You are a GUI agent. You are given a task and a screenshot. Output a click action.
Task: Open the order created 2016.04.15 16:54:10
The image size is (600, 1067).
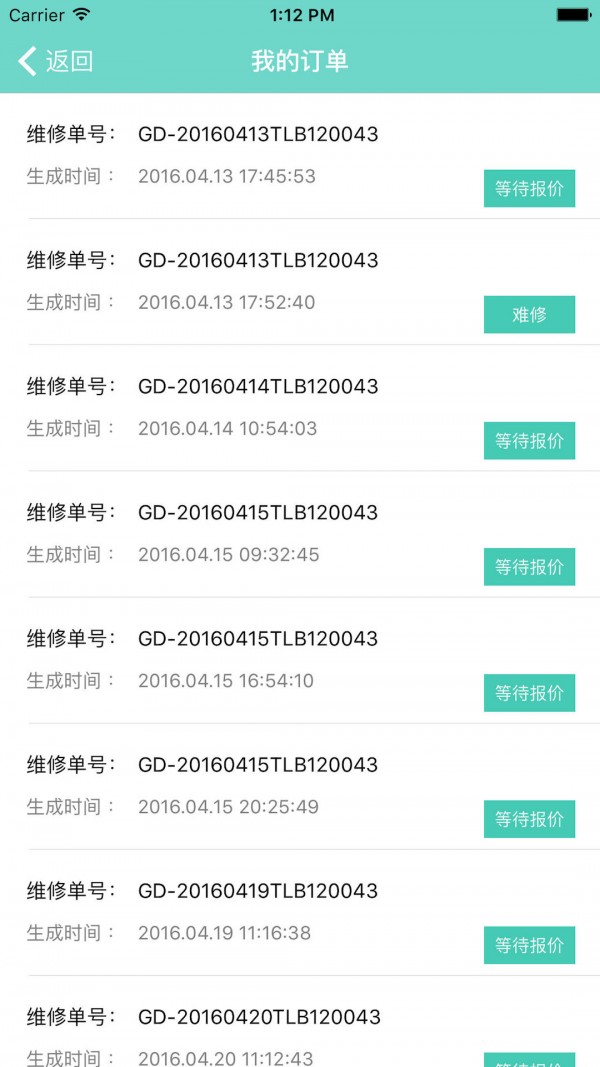click(250, 660)
